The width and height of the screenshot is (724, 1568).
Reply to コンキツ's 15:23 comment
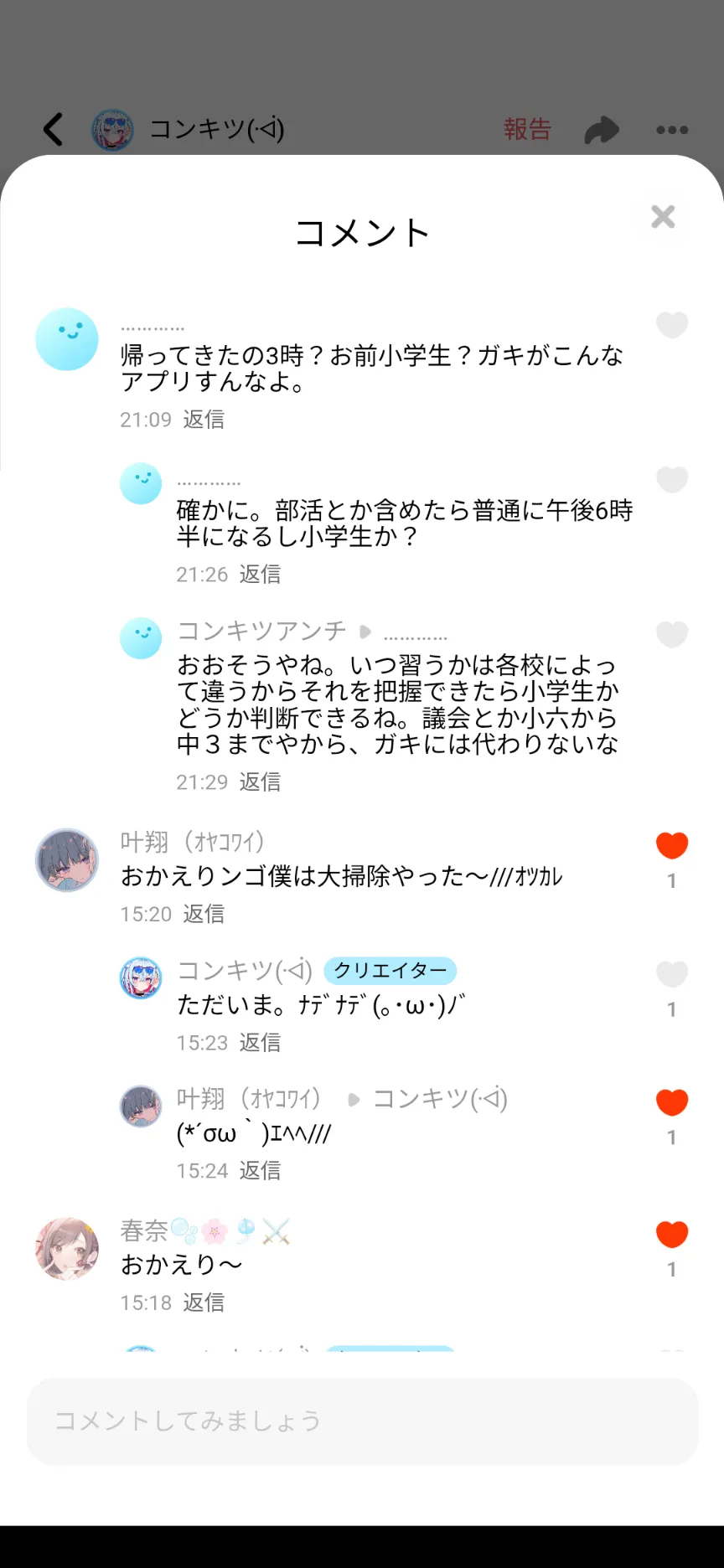(260, 1043)
